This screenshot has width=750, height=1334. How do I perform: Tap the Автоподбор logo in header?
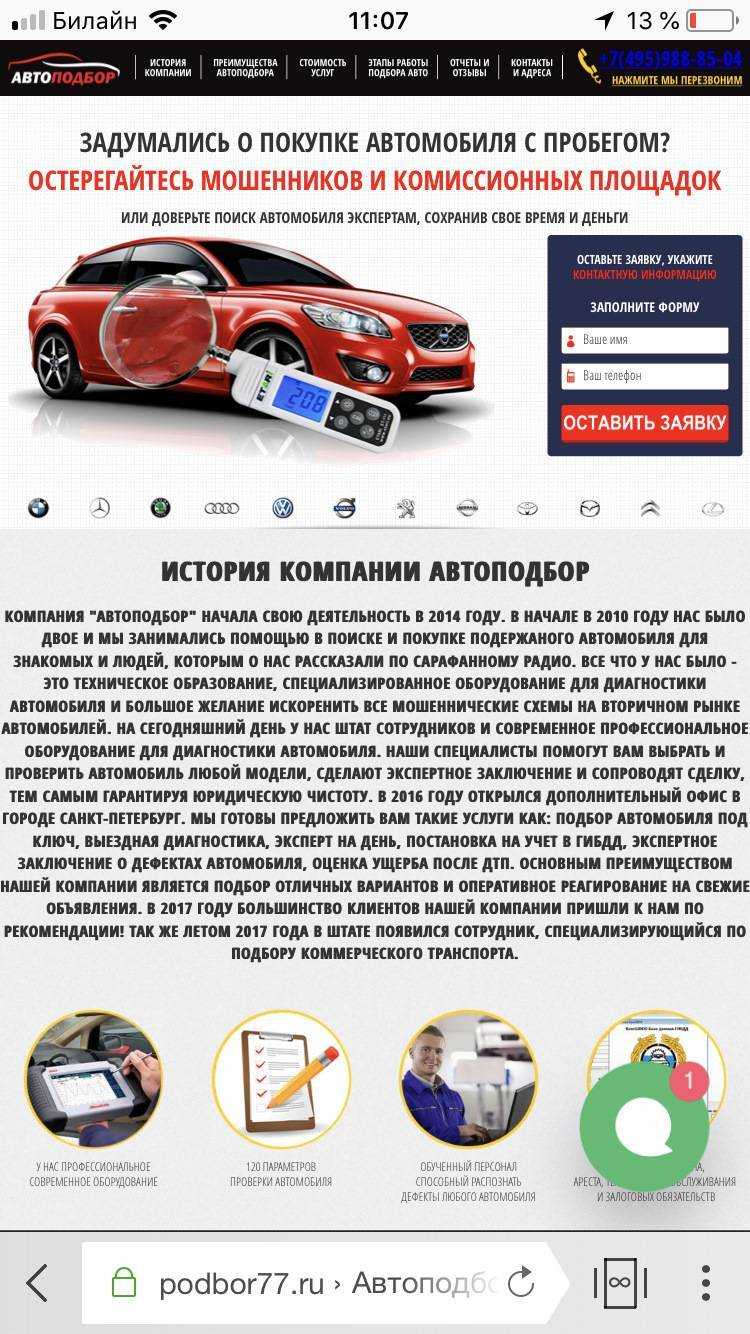[63, 70]
